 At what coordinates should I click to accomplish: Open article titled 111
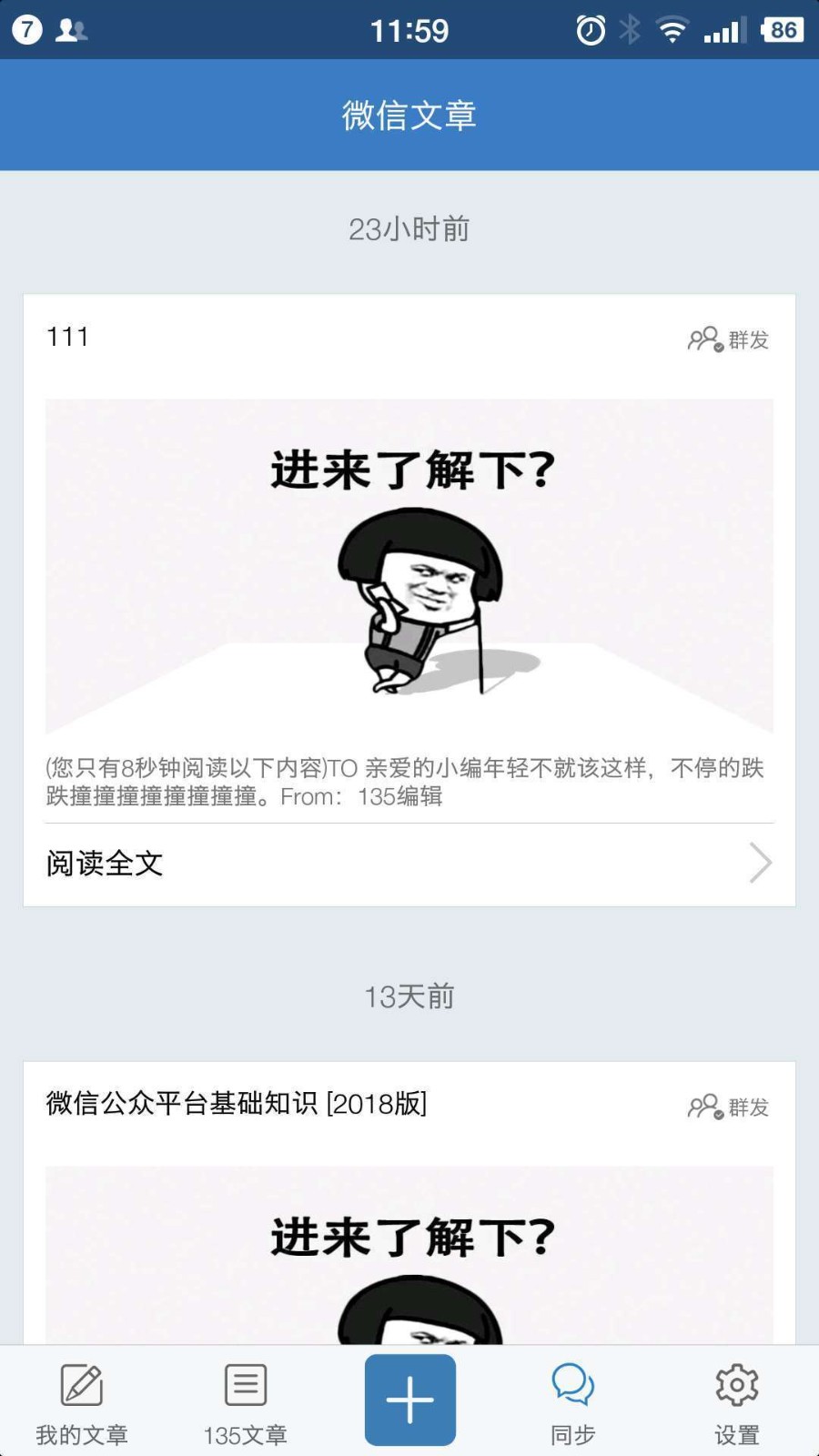(67, 336)
